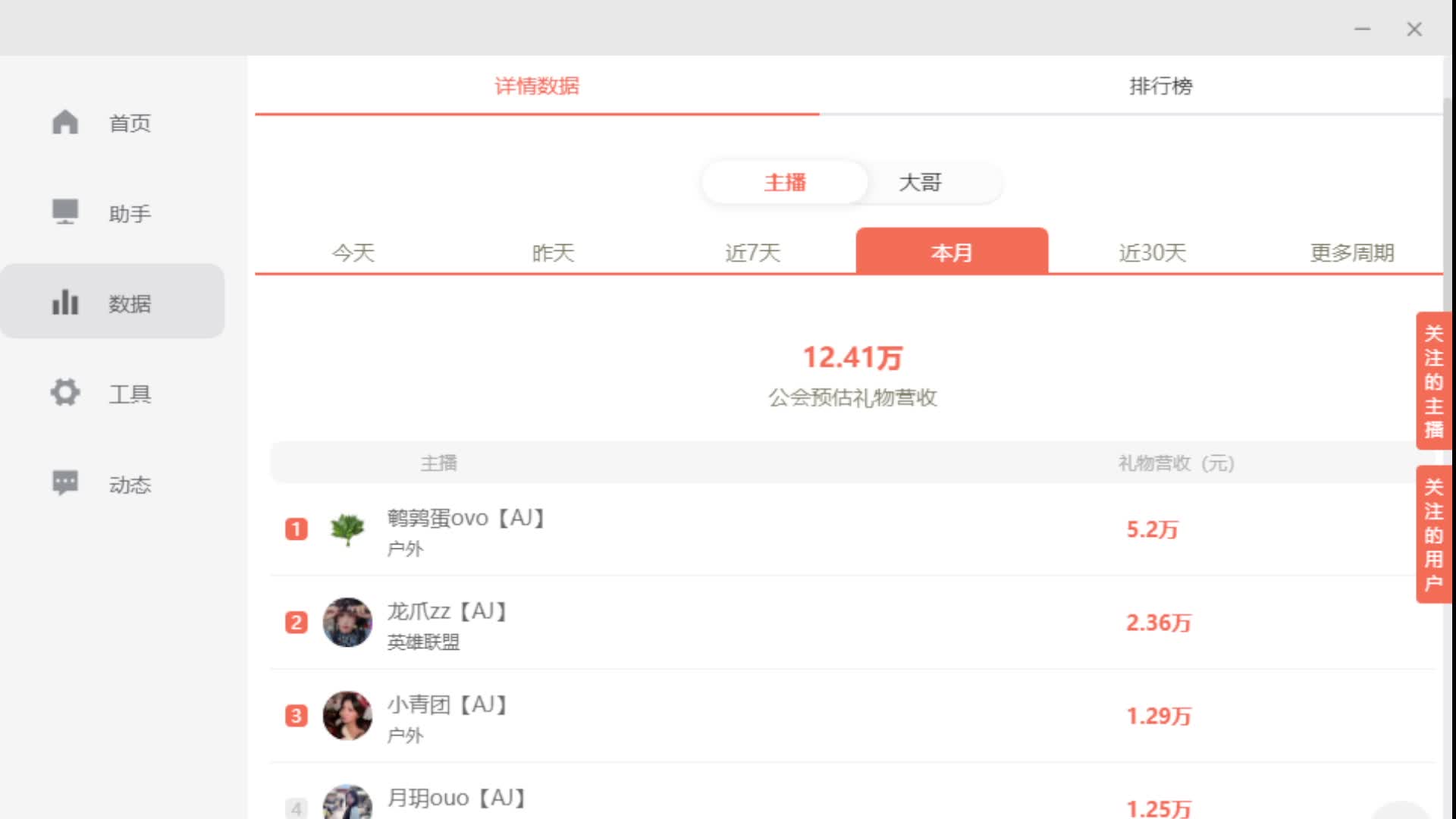Minimize the app window

point(1362,30)
